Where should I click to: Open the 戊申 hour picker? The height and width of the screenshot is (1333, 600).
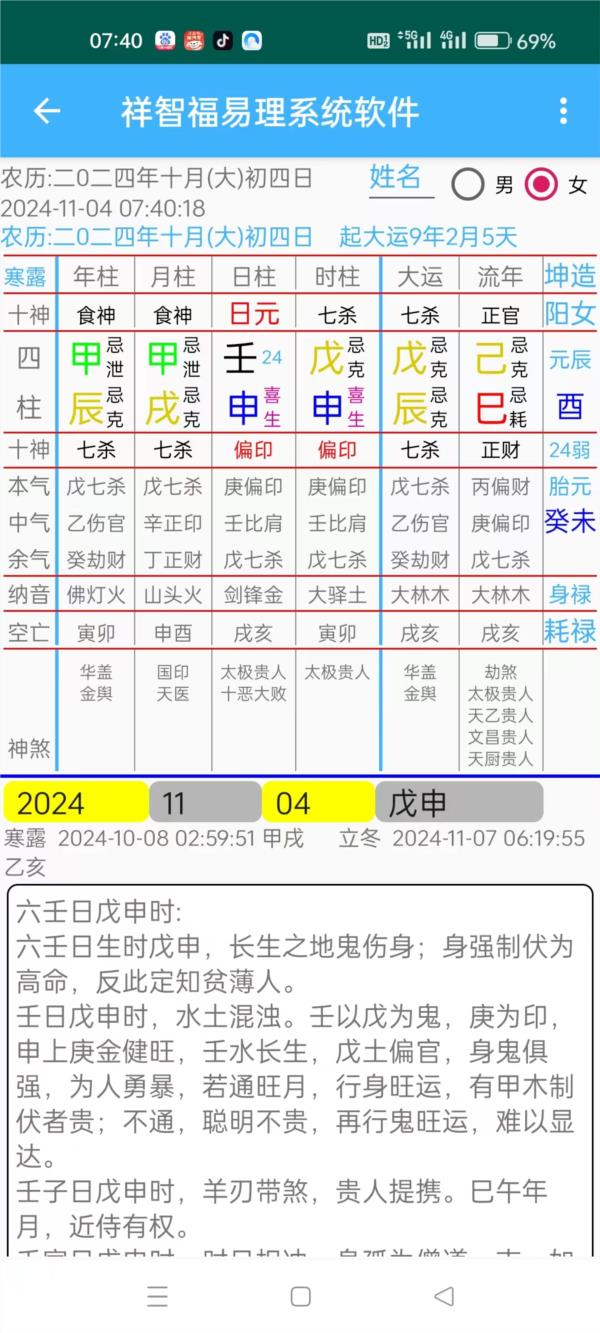point(459,802)
